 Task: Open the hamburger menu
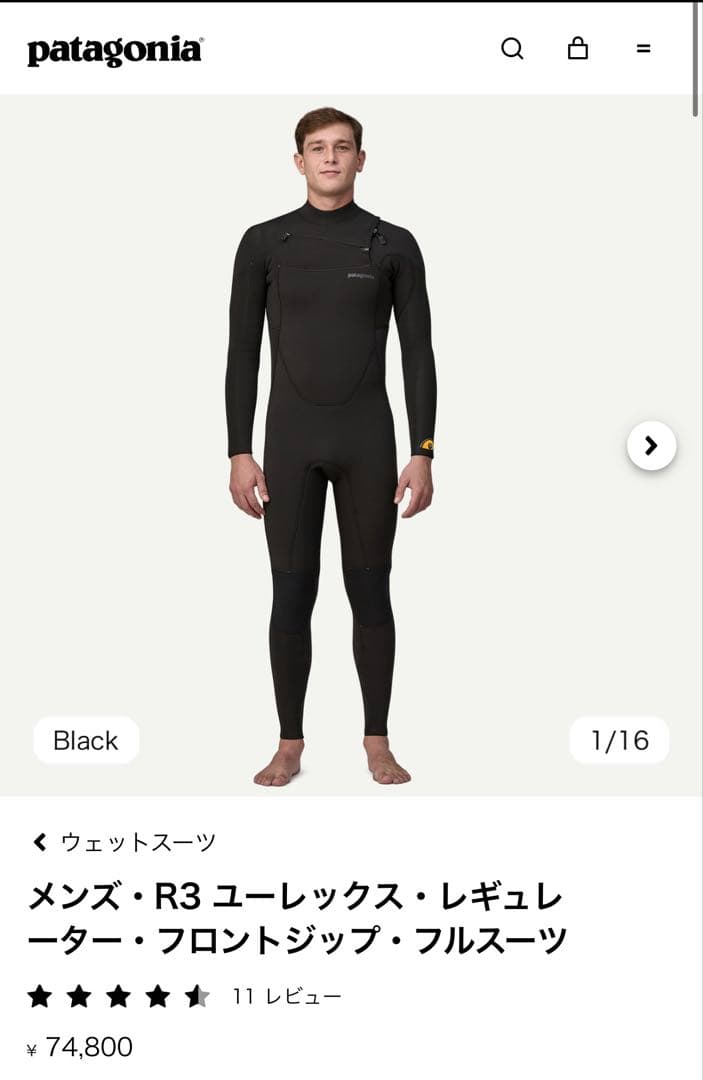pos(643,49)
